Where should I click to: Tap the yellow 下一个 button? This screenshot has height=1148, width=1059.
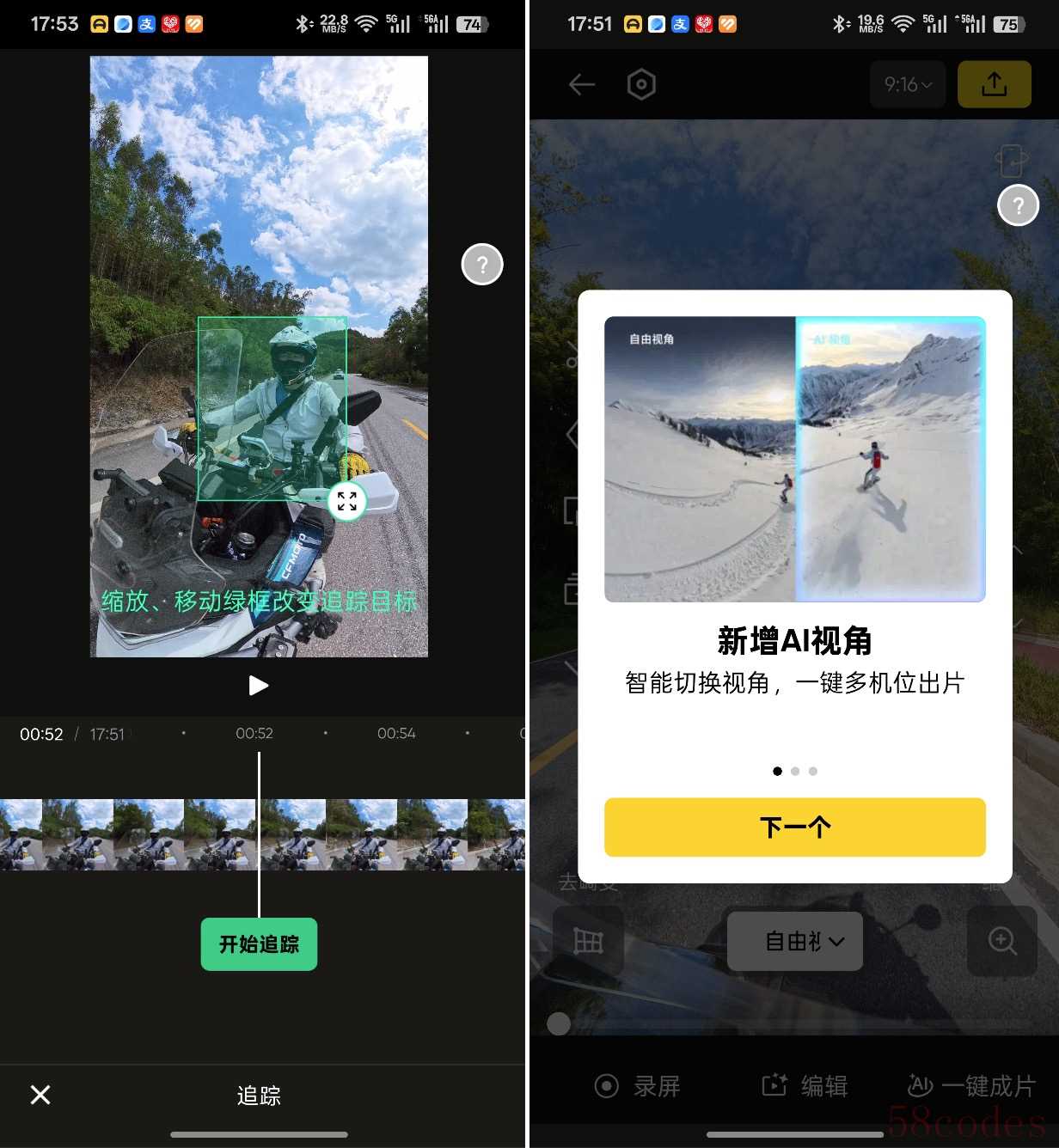pyautogui.click(x=794, y=827)
